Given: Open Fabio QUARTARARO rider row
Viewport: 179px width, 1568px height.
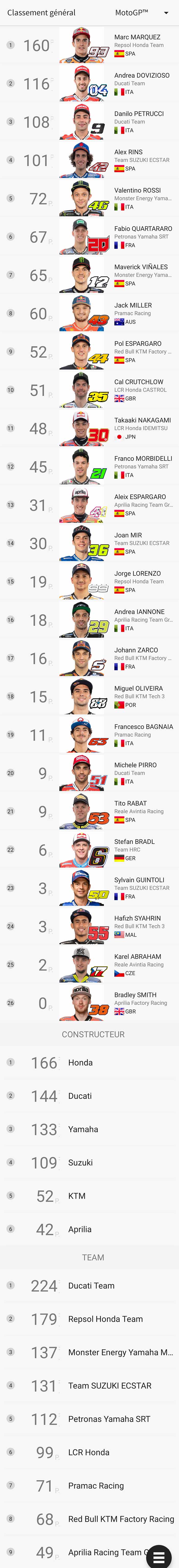Looking at the screenshot, I should (89, 237).
